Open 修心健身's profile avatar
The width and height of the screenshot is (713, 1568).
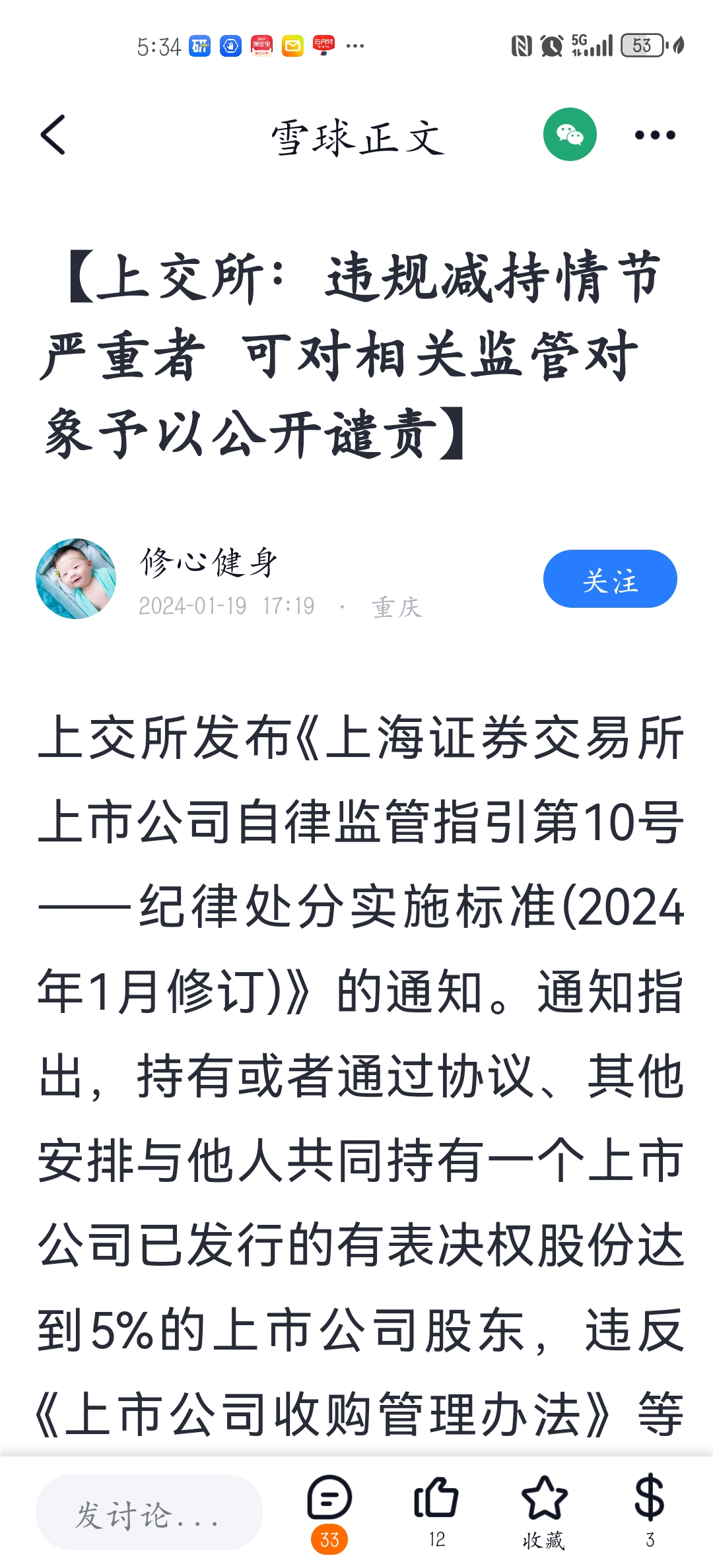76,579
